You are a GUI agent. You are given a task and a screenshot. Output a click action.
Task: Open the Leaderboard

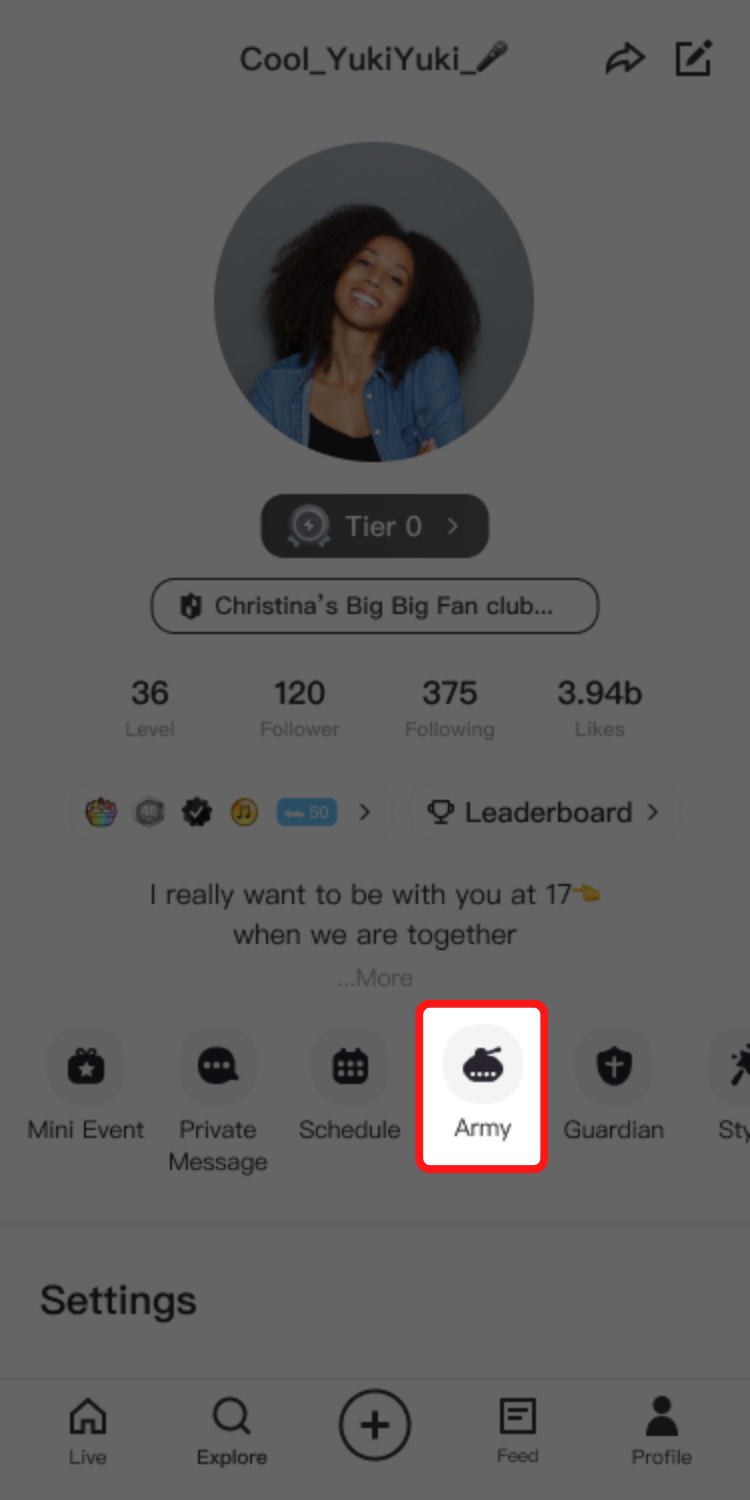pos(544,812)
